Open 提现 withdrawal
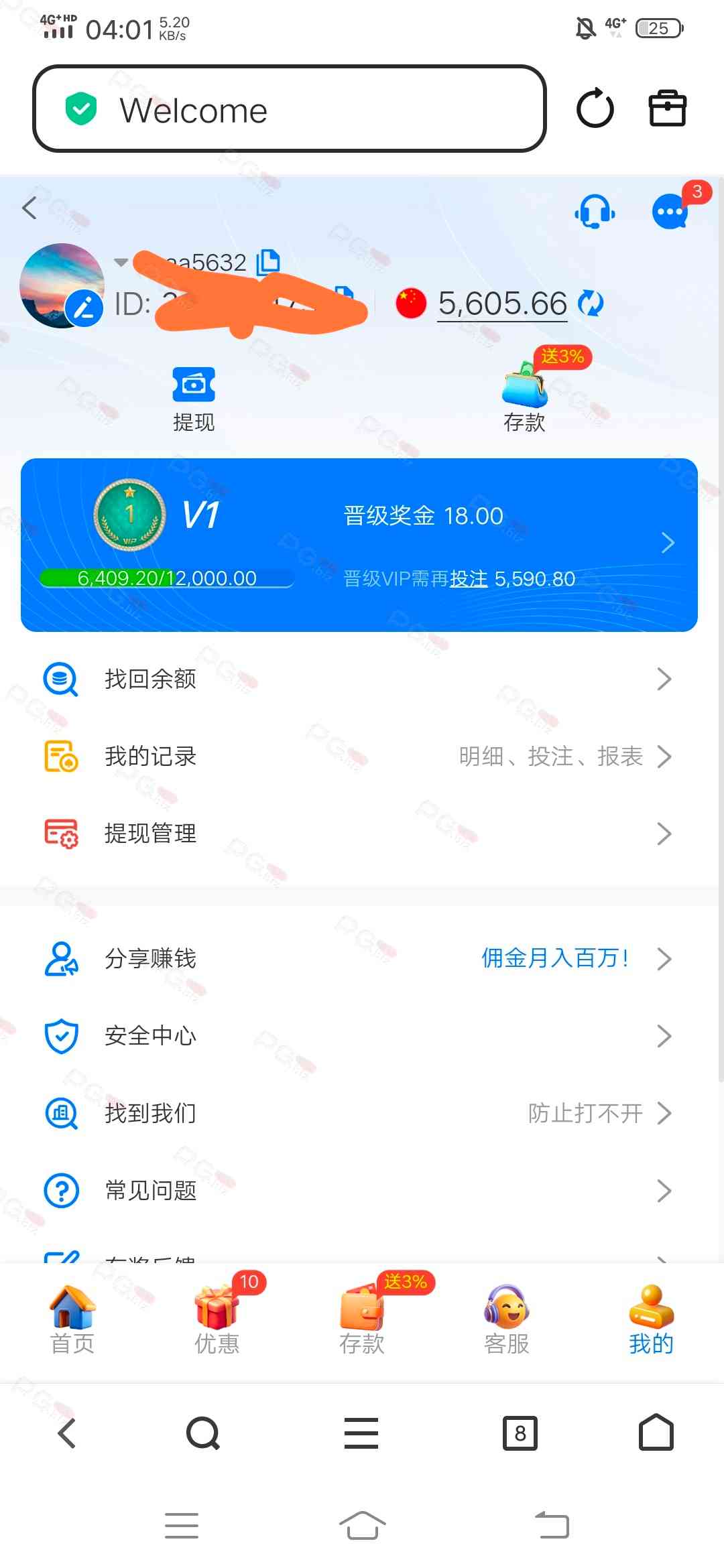Viewport: 724px width, 1568px height. coord(194,399)
